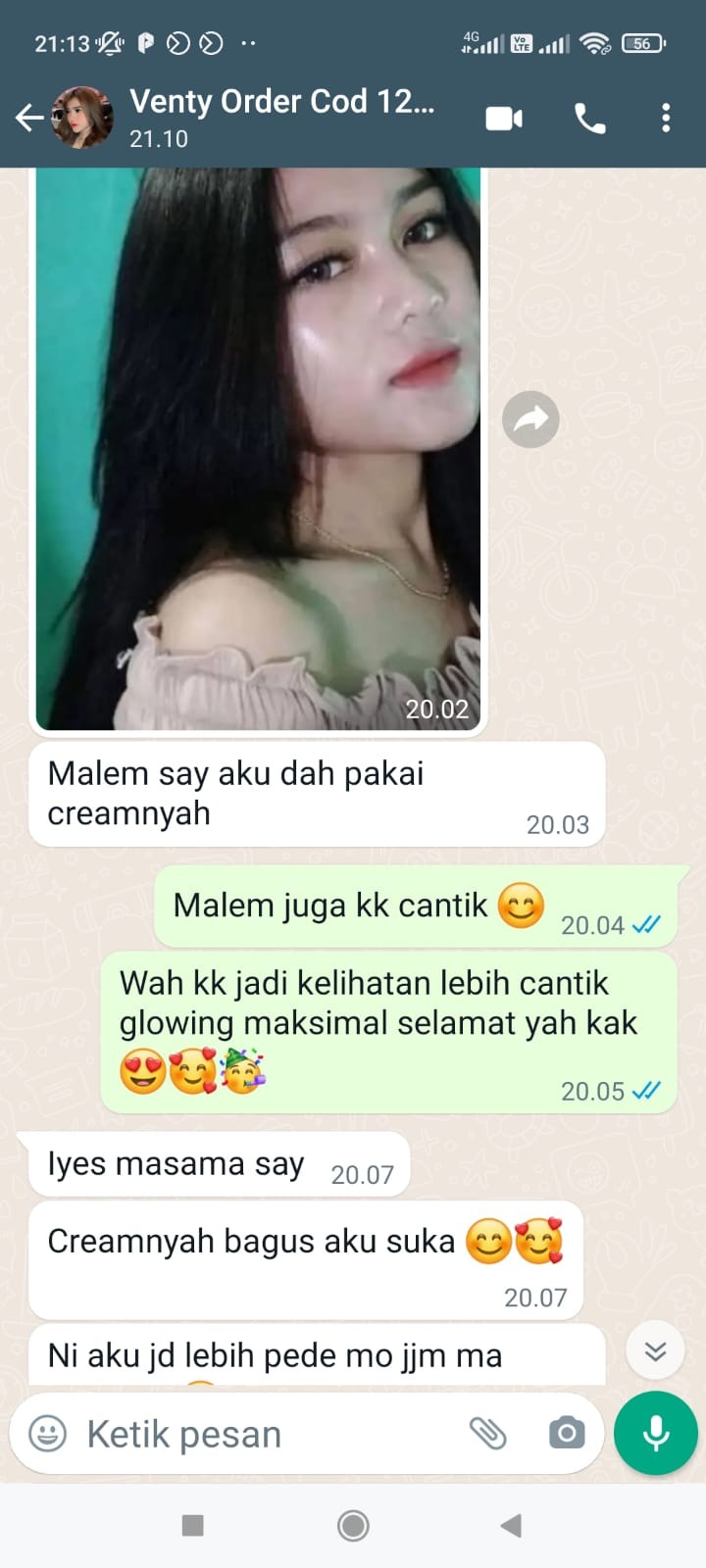Viewport: 706px width, 1568px height.
Task: Open the received photo sent at 20.02
Action: click(x=259, y=449)
